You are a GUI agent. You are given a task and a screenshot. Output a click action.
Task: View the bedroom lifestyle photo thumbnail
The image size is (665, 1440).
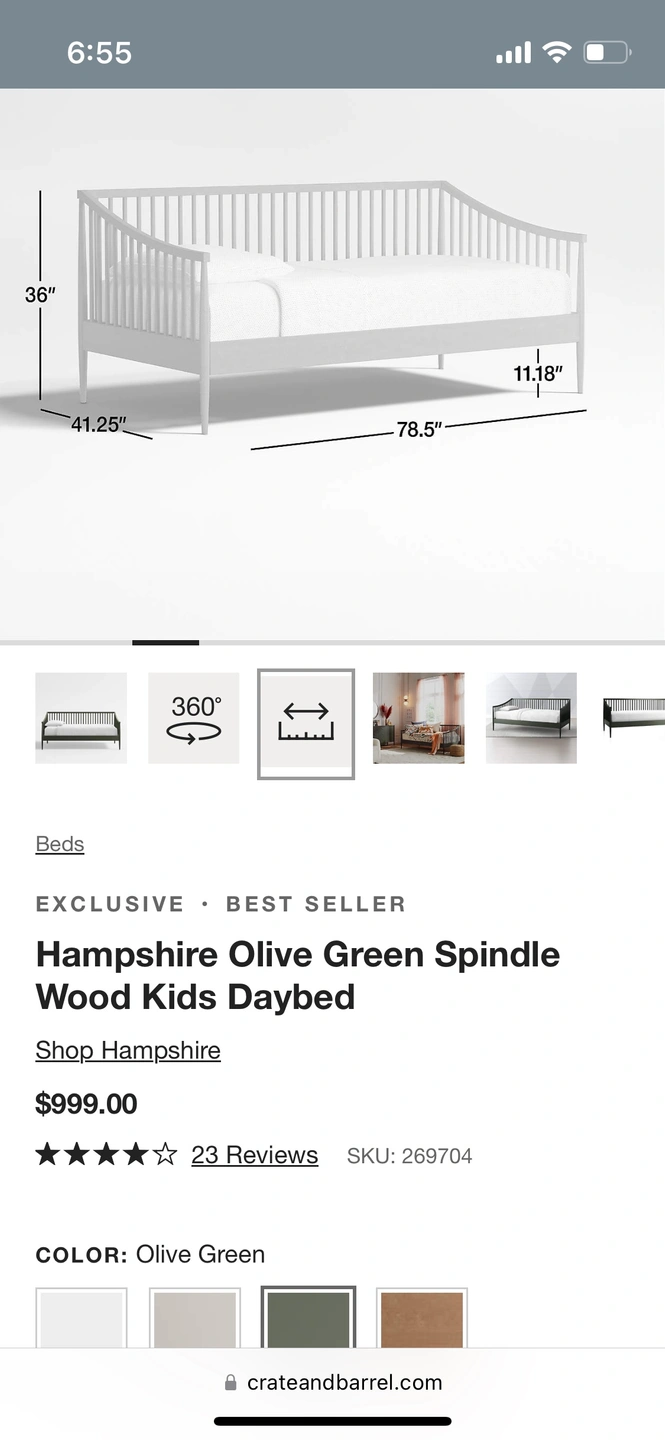418,718
